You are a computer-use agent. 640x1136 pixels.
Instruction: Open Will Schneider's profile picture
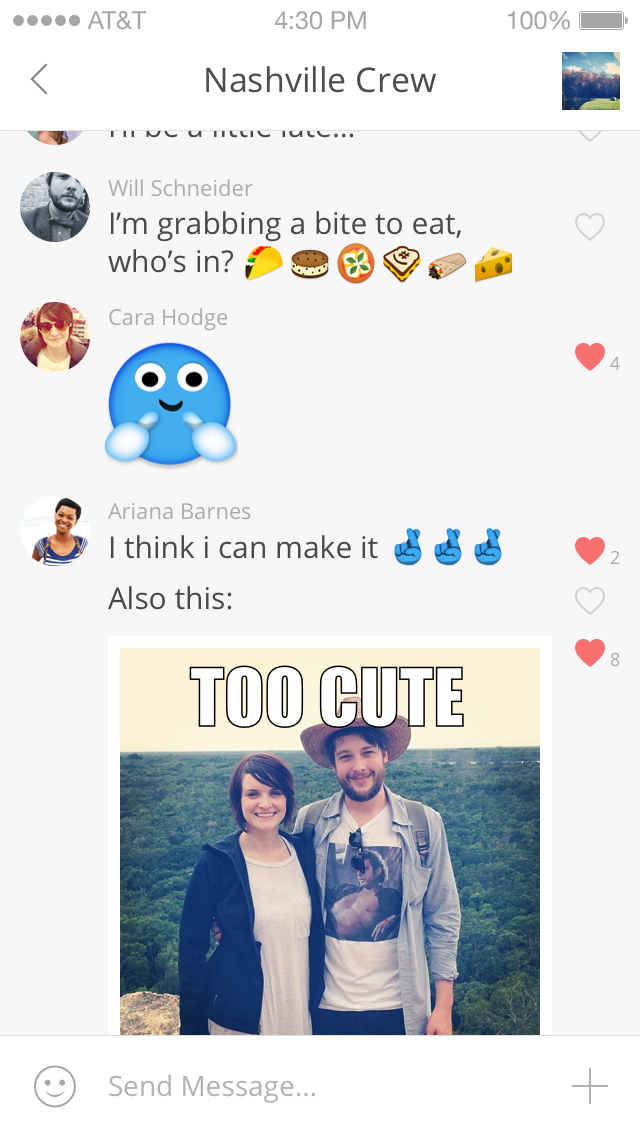(55, 207)
